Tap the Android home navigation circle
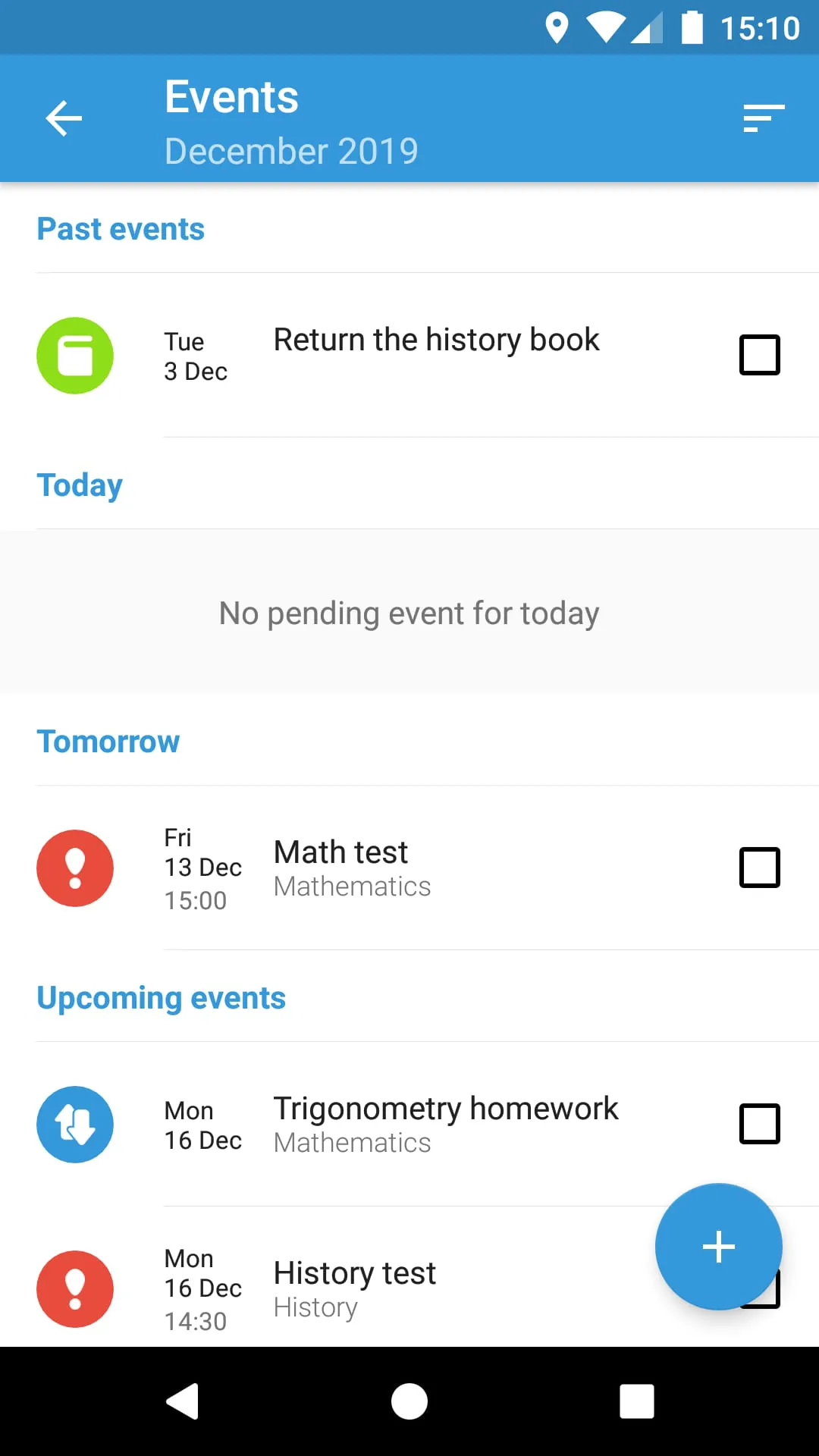The image size is (819, 1456). click(409, 1401)
